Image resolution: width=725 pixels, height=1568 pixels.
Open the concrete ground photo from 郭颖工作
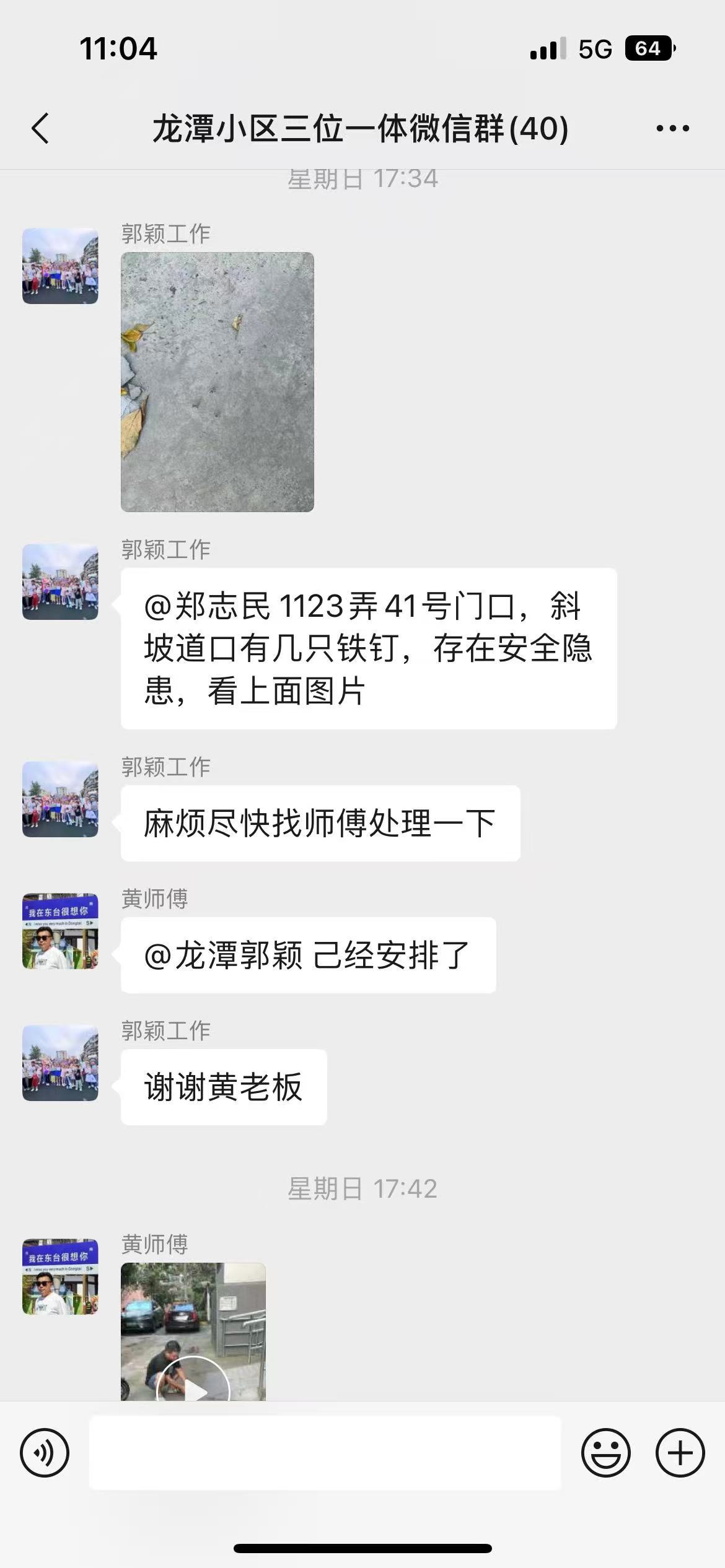pyautogui.click(x=217, y=381)
